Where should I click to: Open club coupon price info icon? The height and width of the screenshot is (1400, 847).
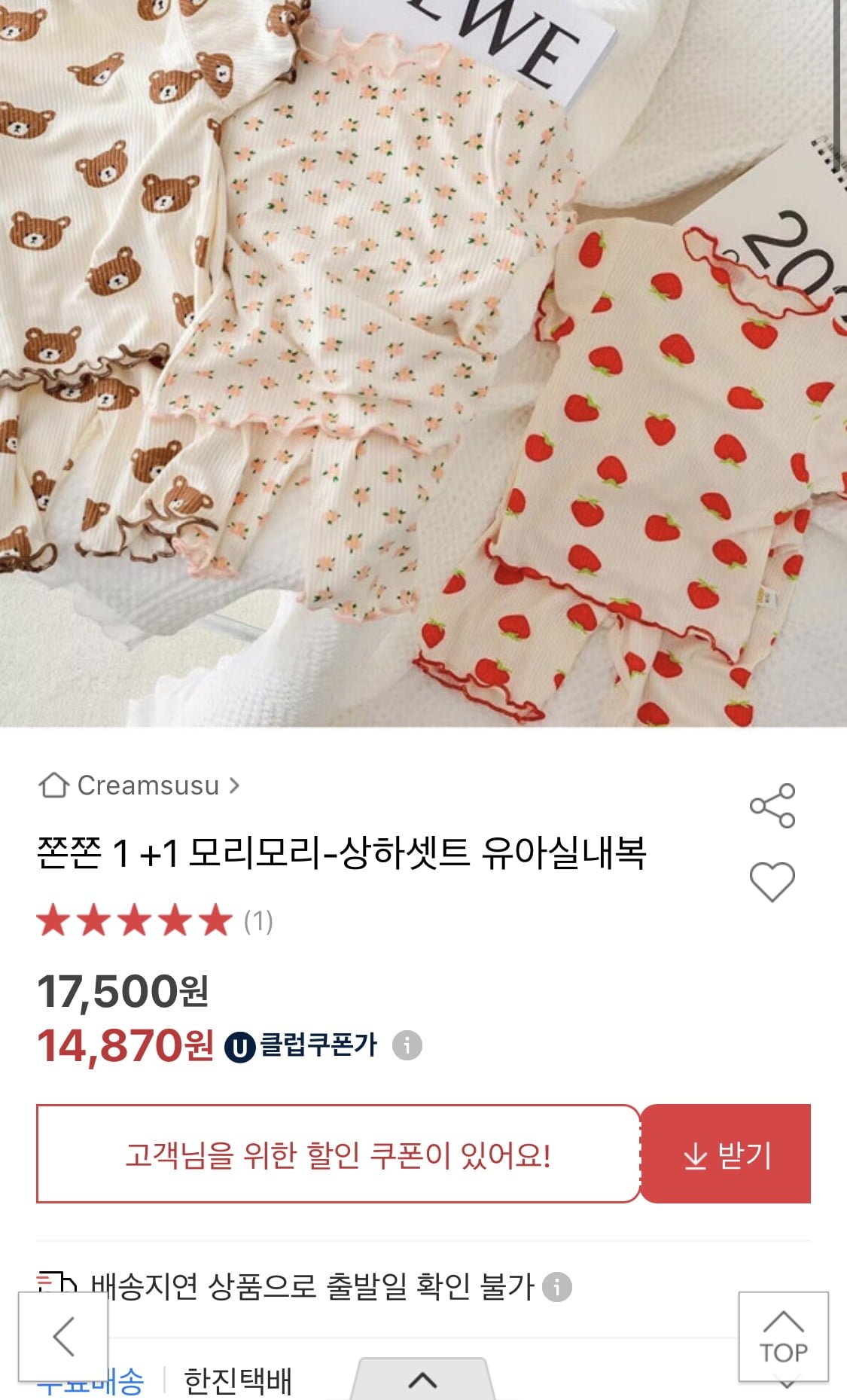tap(407, 1045)
